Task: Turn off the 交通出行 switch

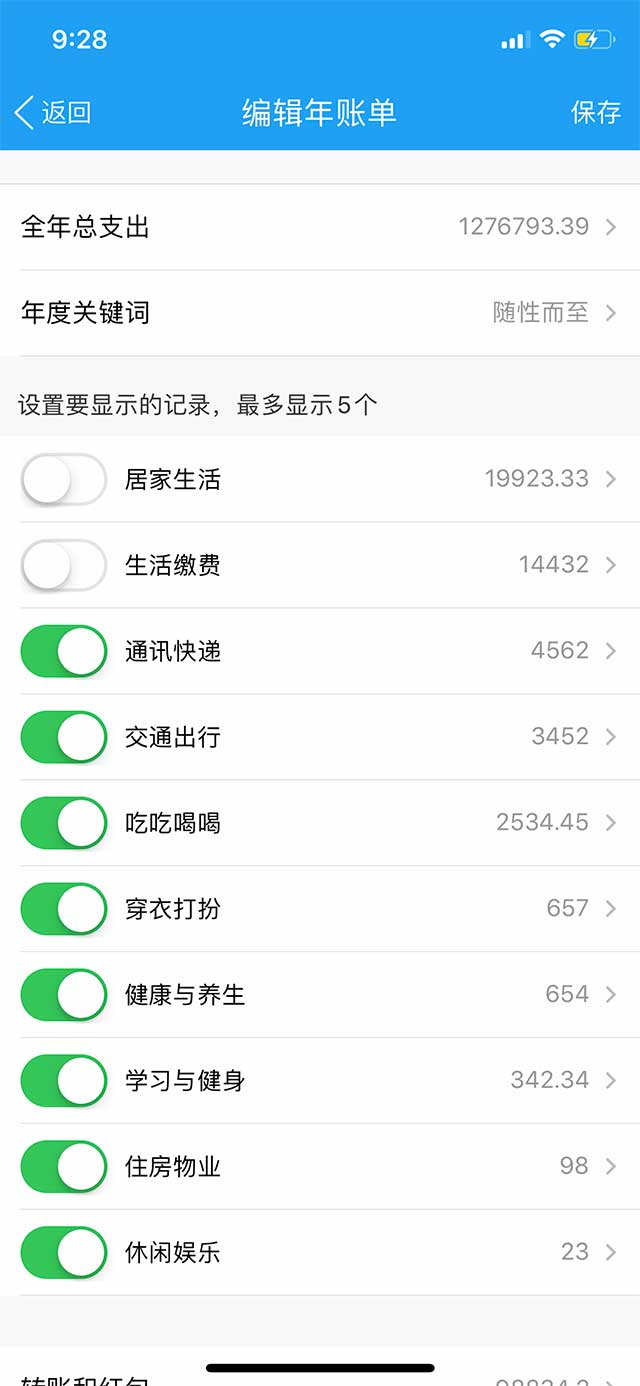Action: [63, 737]
